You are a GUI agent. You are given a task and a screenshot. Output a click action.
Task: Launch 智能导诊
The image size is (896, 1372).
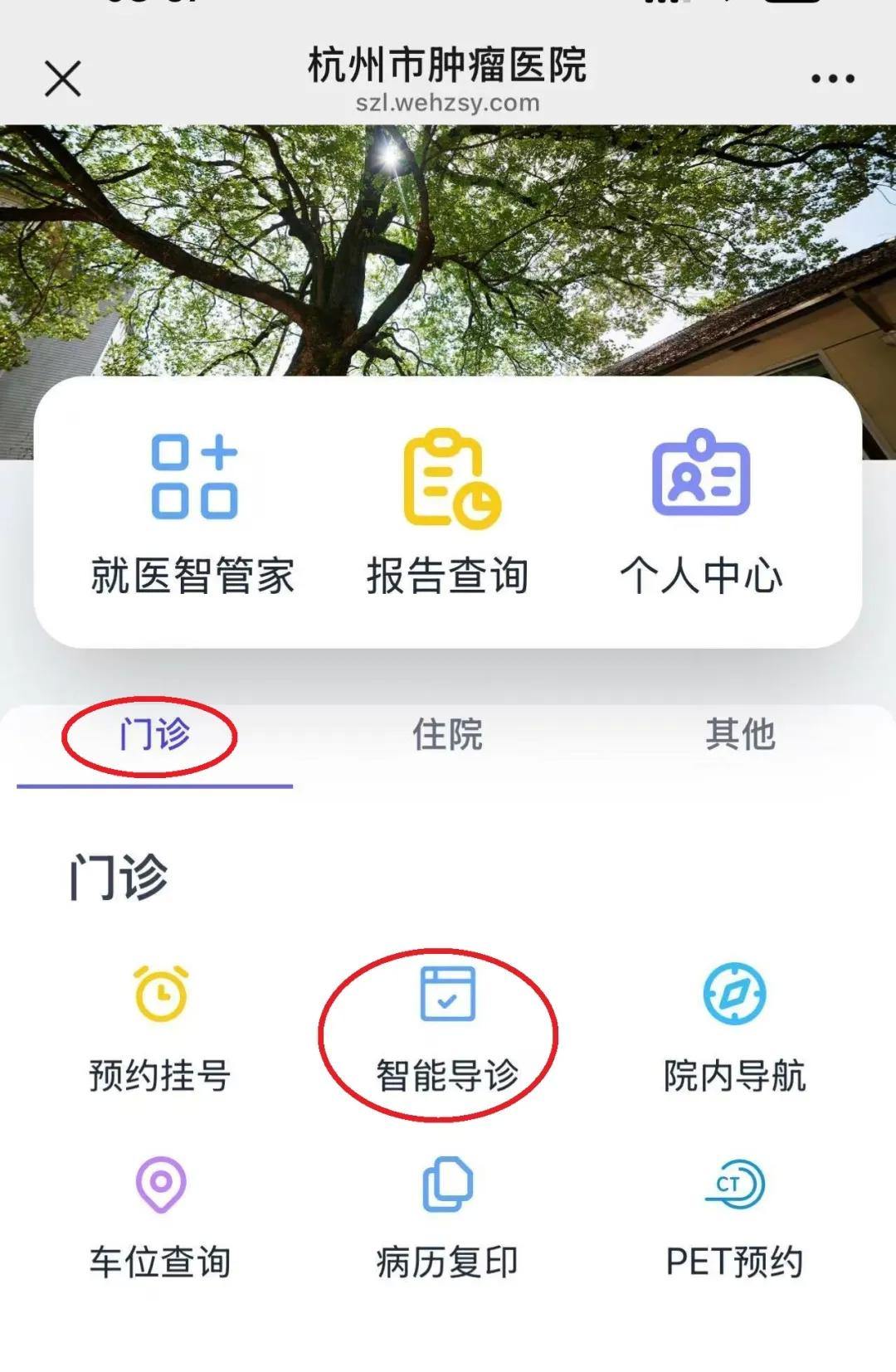coord(447,1029)
